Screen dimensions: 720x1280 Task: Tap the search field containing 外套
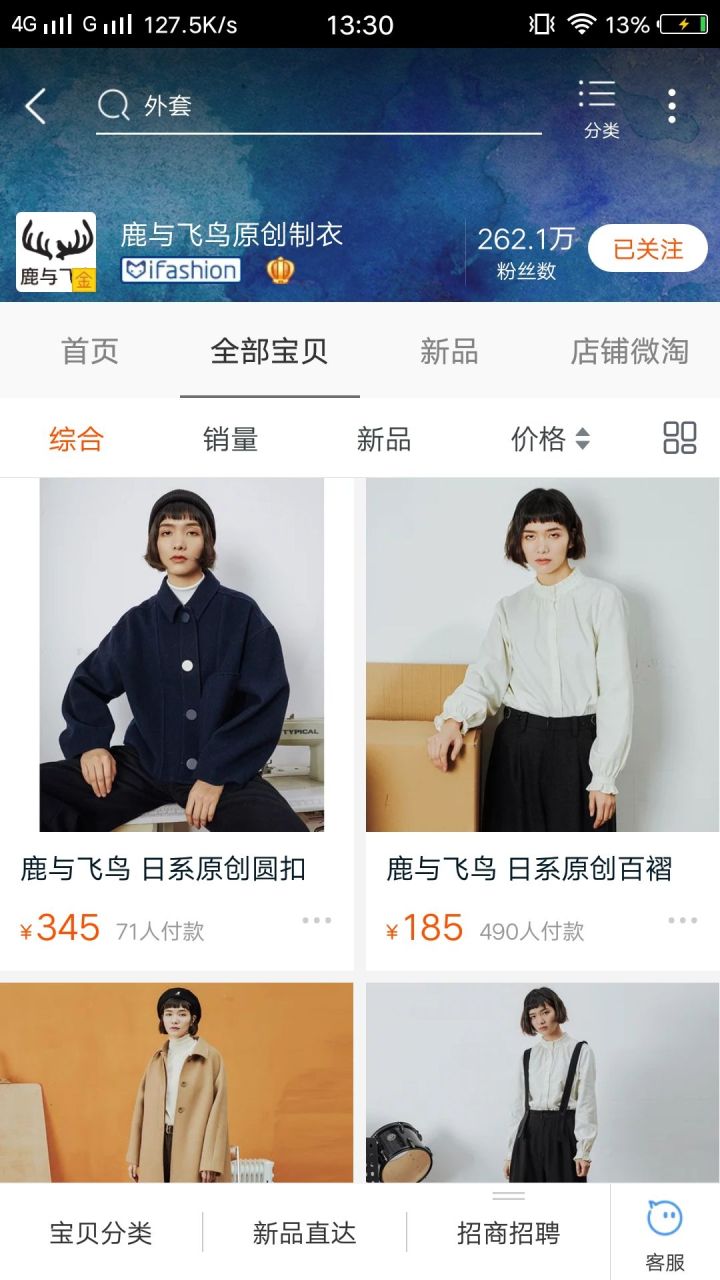pyautogui.click(x=318, y=105)
